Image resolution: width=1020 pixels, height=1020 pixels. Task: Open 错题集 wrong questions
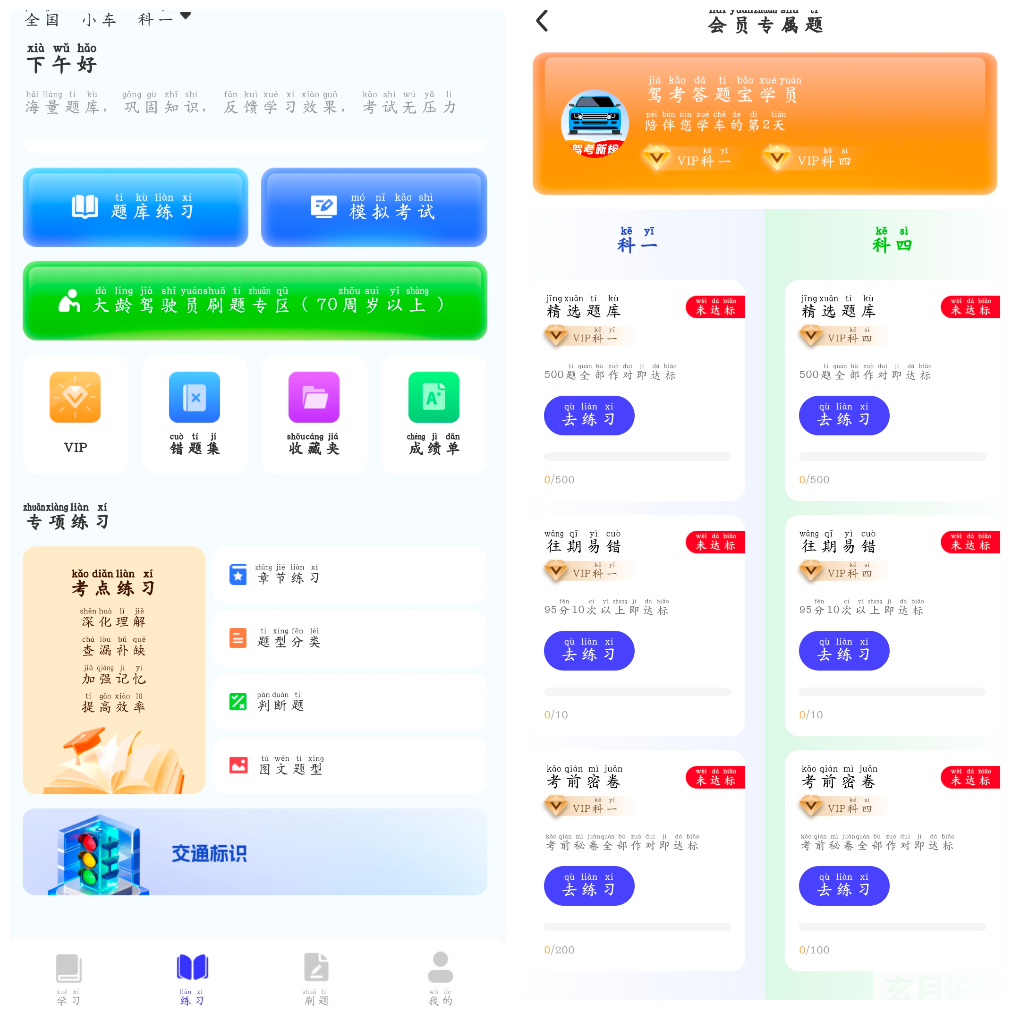click(194, 413)
